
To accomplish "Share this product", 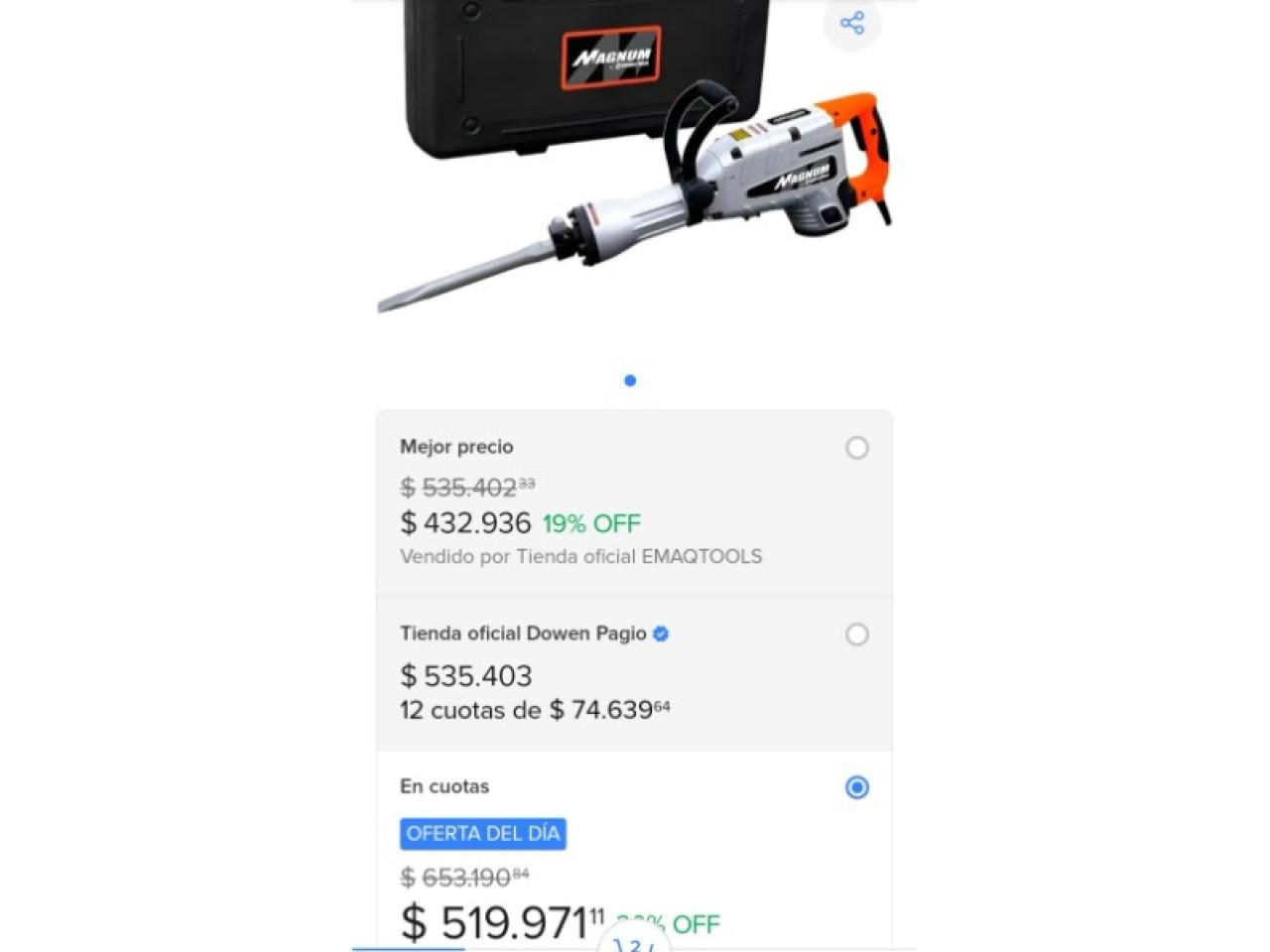I will click(851, 23).
